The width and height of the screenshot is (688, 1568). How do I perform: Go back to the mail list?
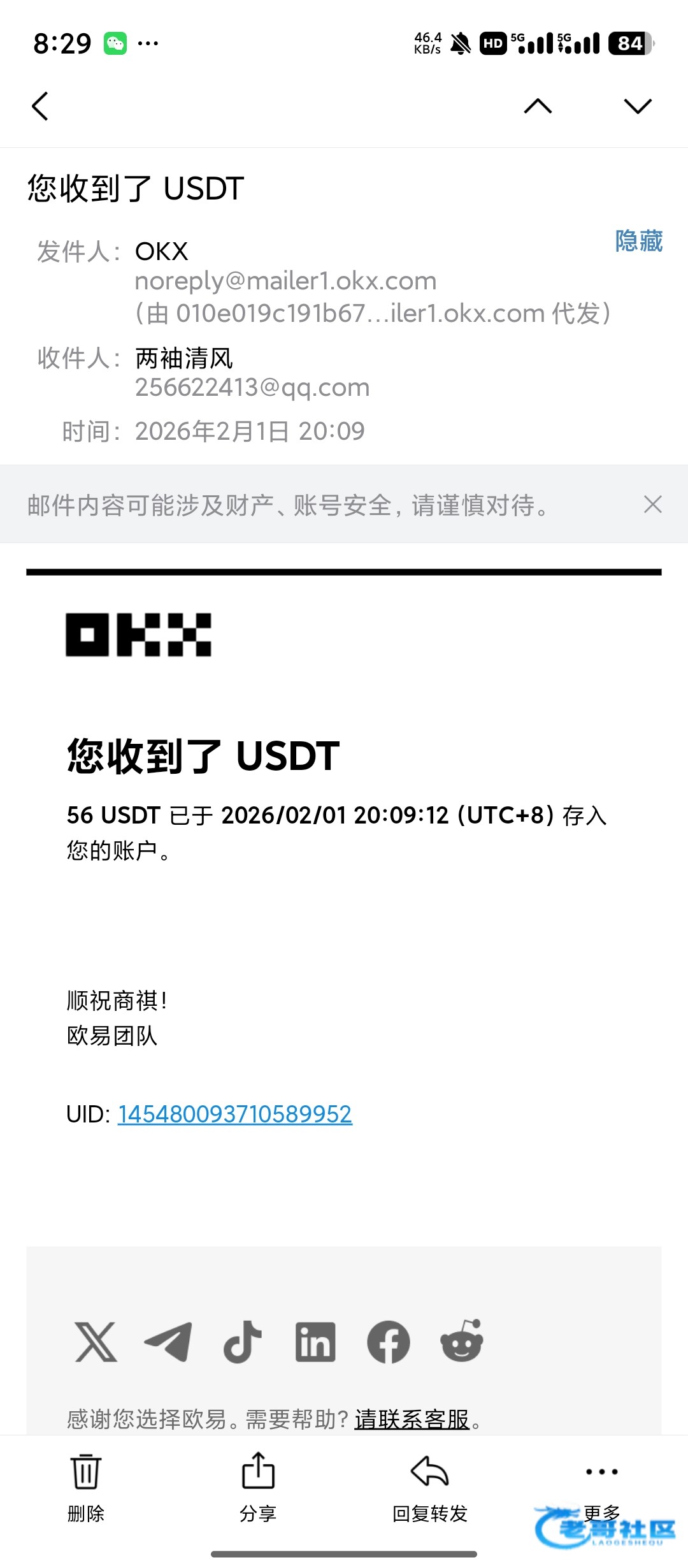tap(40, 106)
